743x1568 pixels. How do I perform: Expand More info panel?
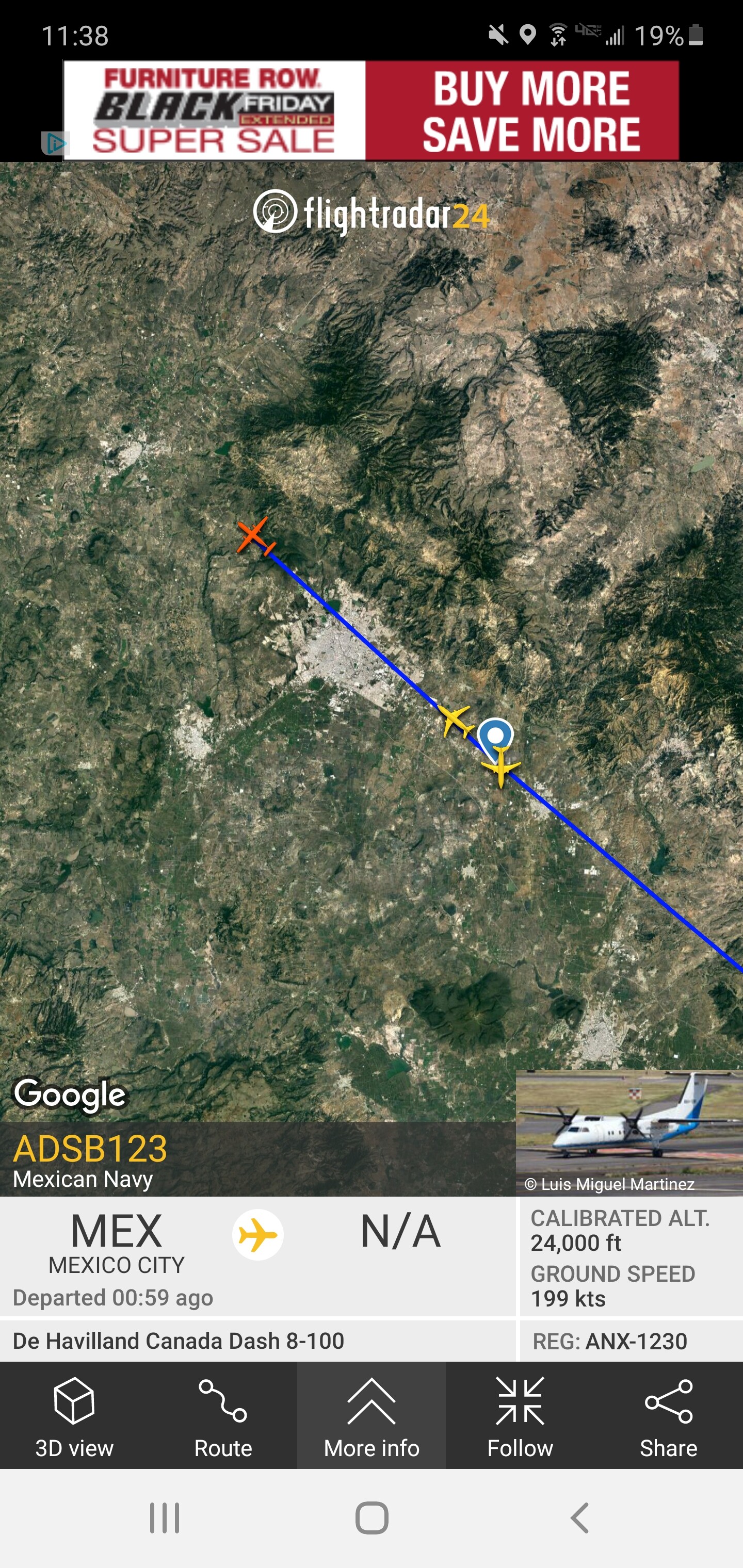coord(372,1416)
